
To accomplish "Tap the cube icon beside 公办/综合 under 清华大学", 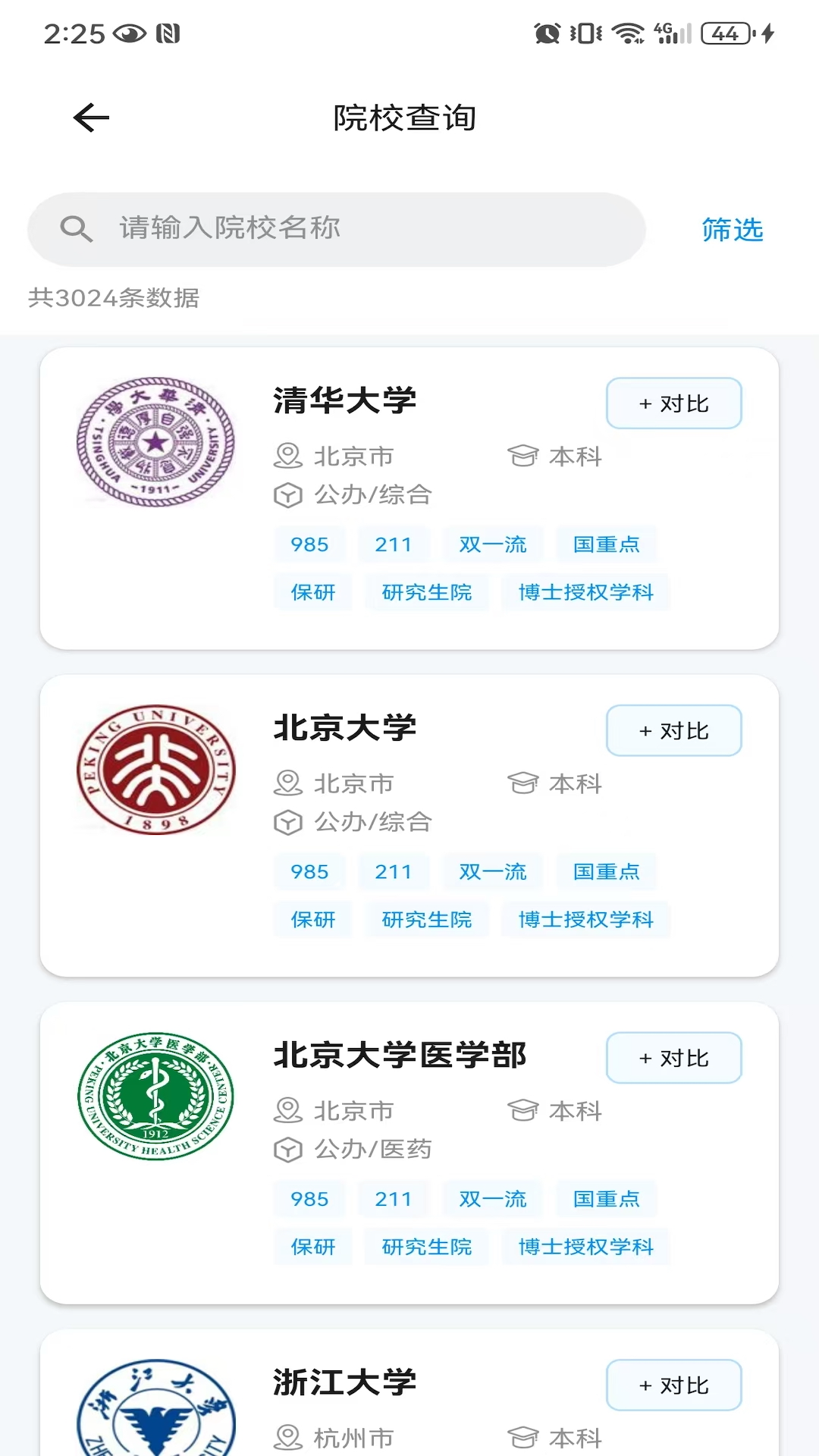I will point(287,494).
